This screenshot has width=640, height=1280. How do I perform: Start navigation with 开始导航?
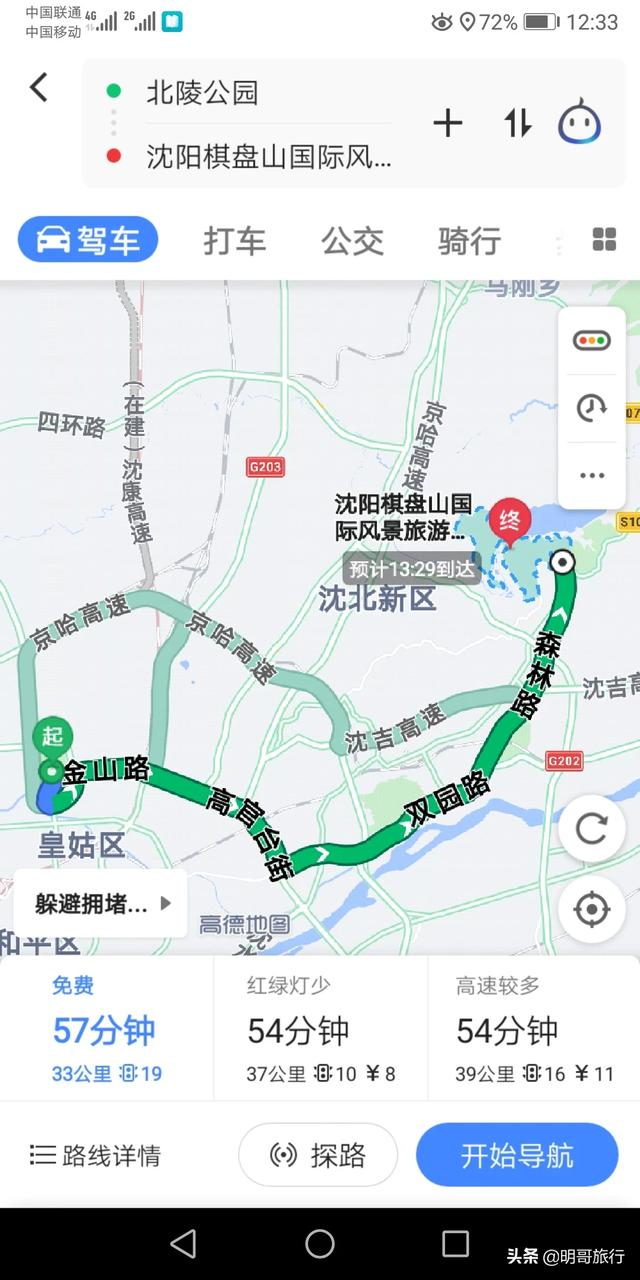point(517,1155)
